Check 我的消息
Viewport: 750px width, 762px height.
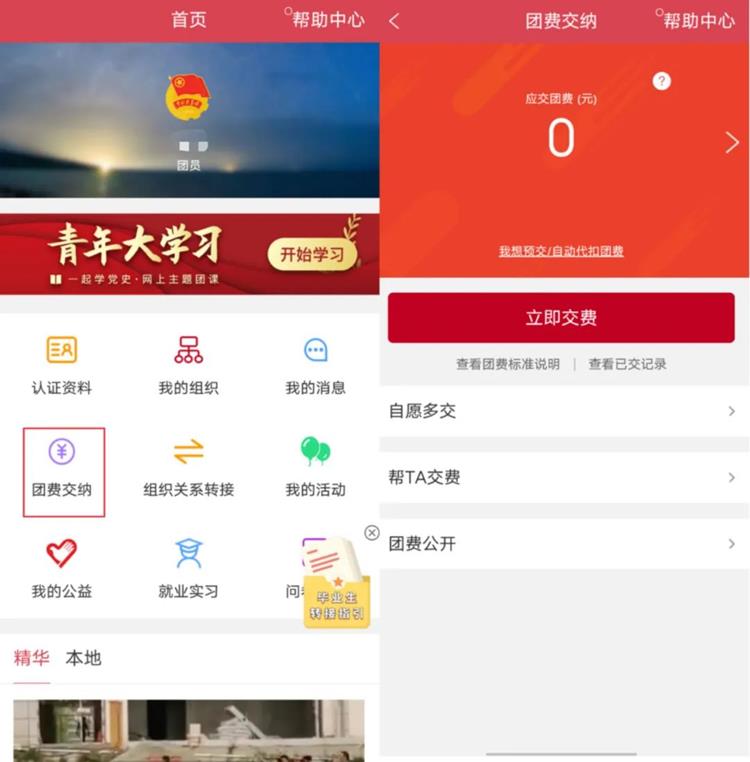pos(315,366)
